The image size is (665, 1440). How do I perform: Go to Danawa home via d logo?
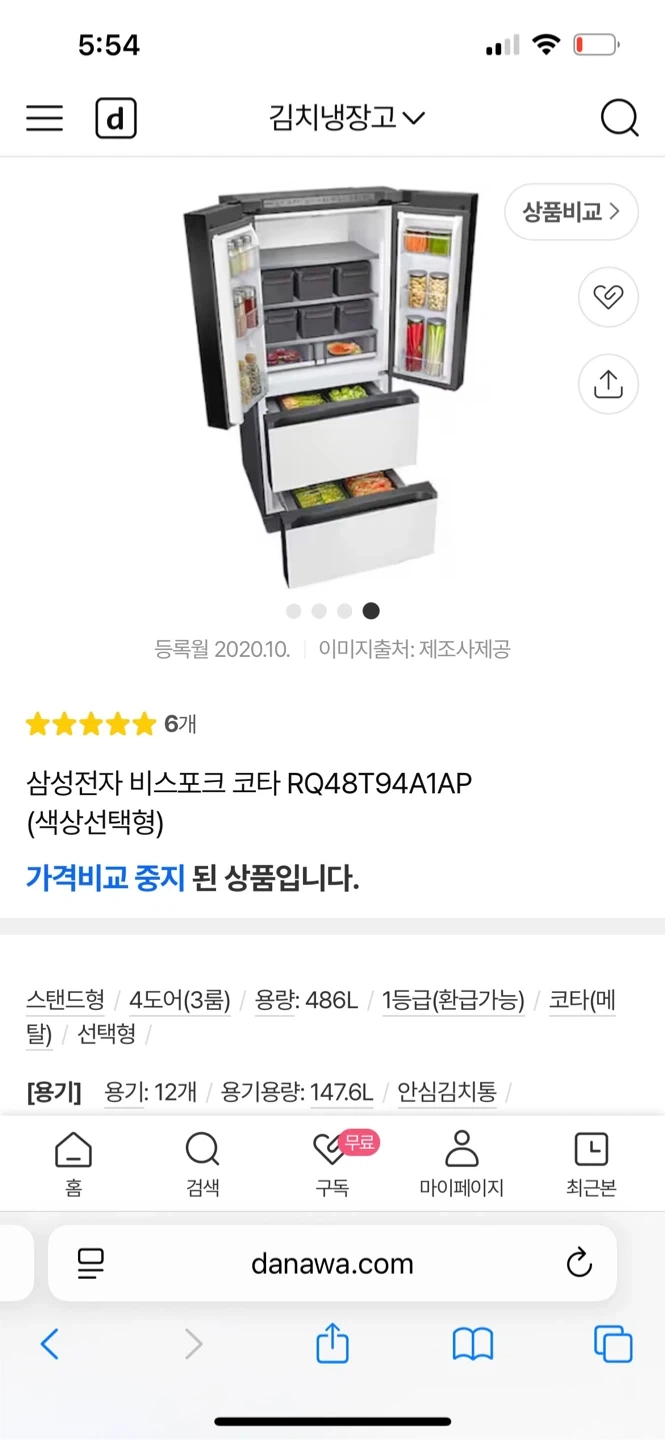(116, 119)
